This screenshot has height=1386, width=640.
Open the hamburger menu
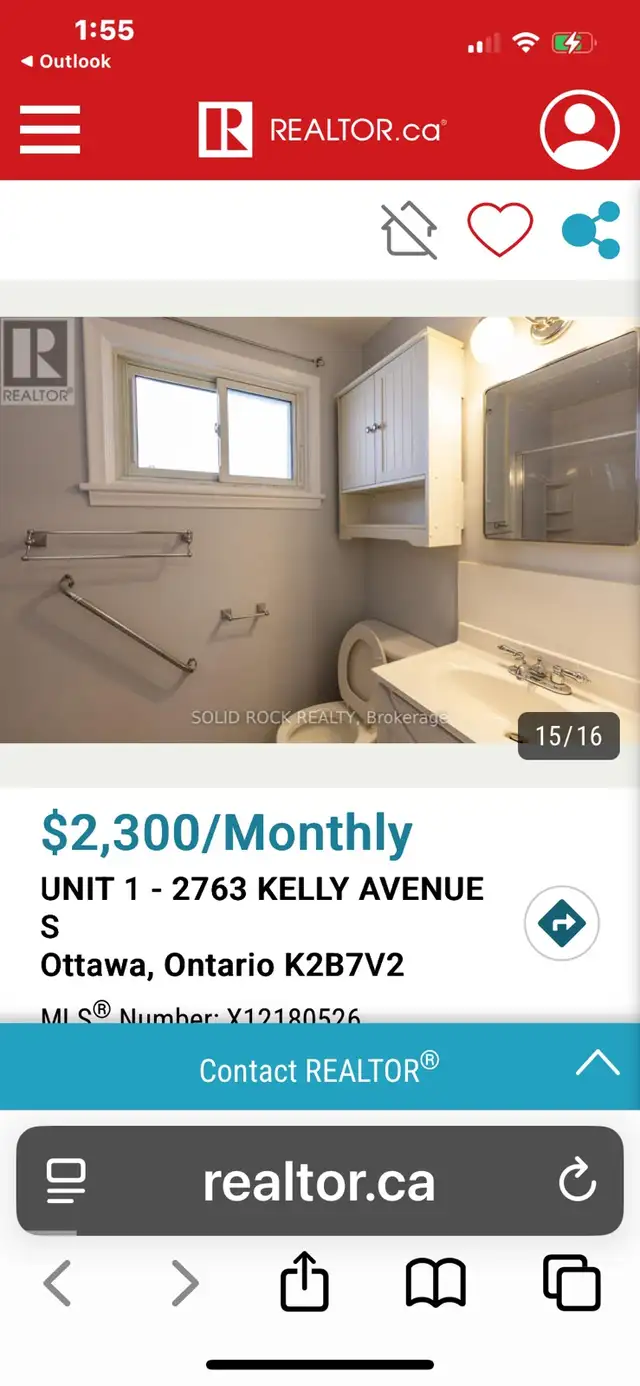50,130
